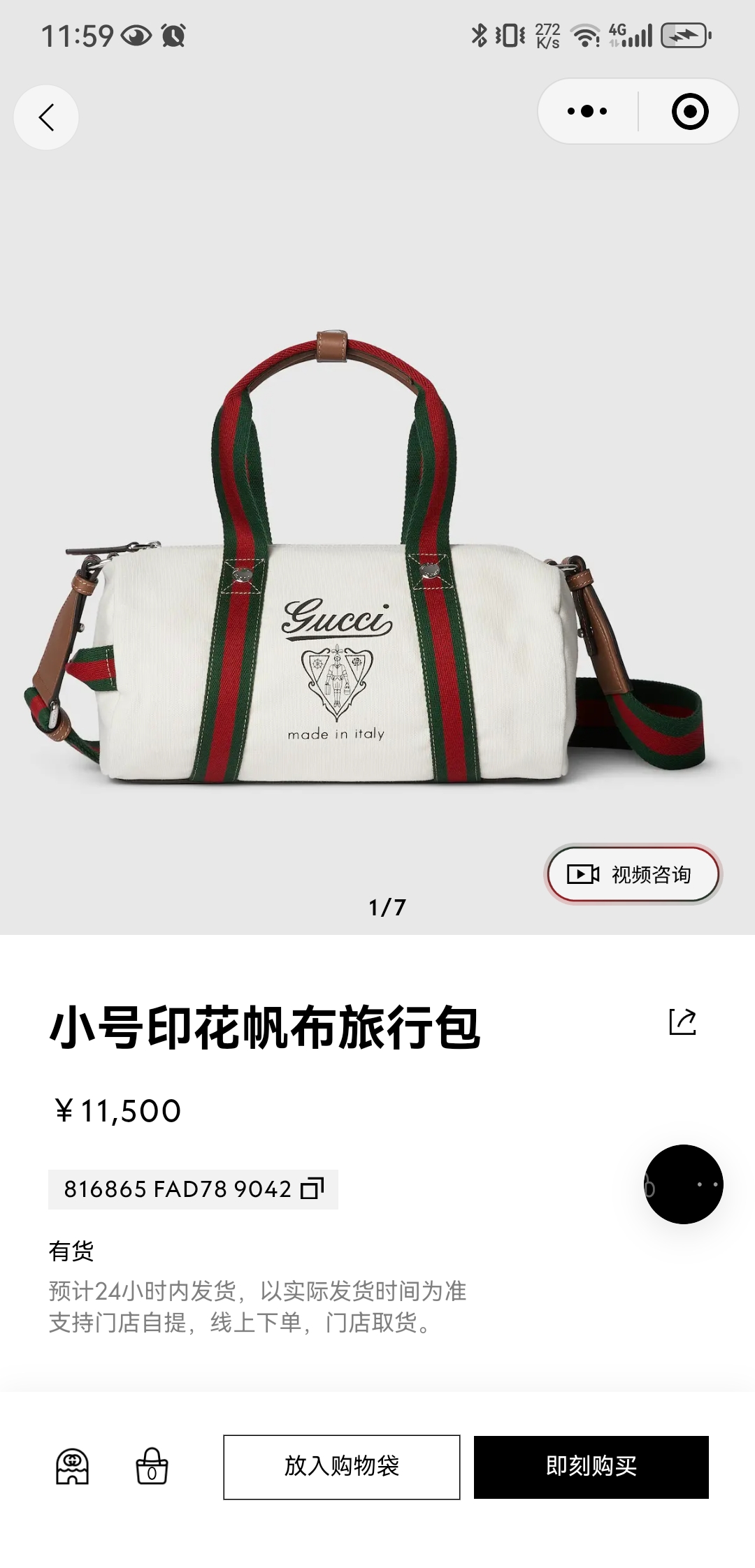Buy now with 即刻购买

coord(591,1466)
